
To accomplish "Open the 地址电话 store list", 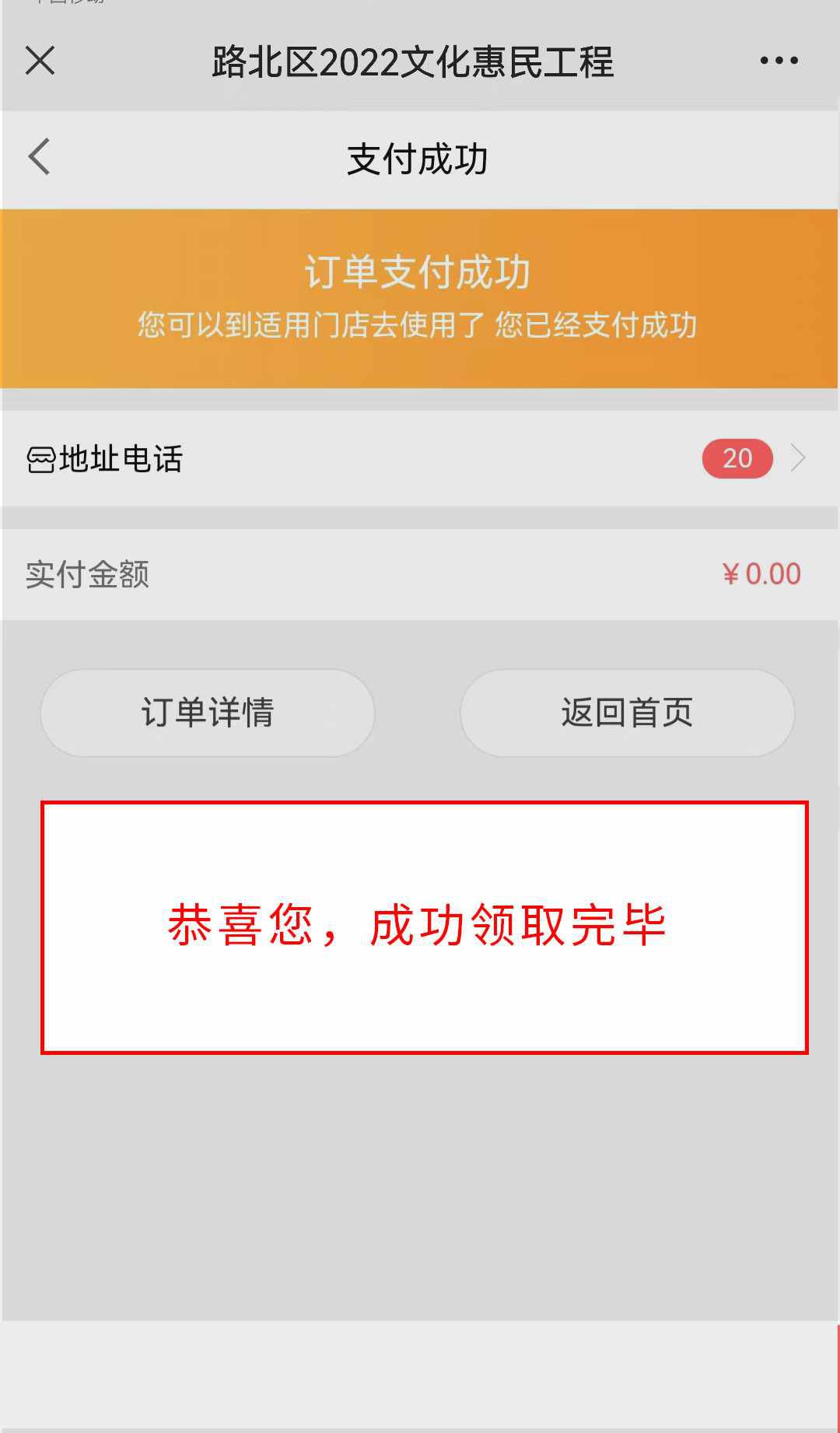I will 420,459.
